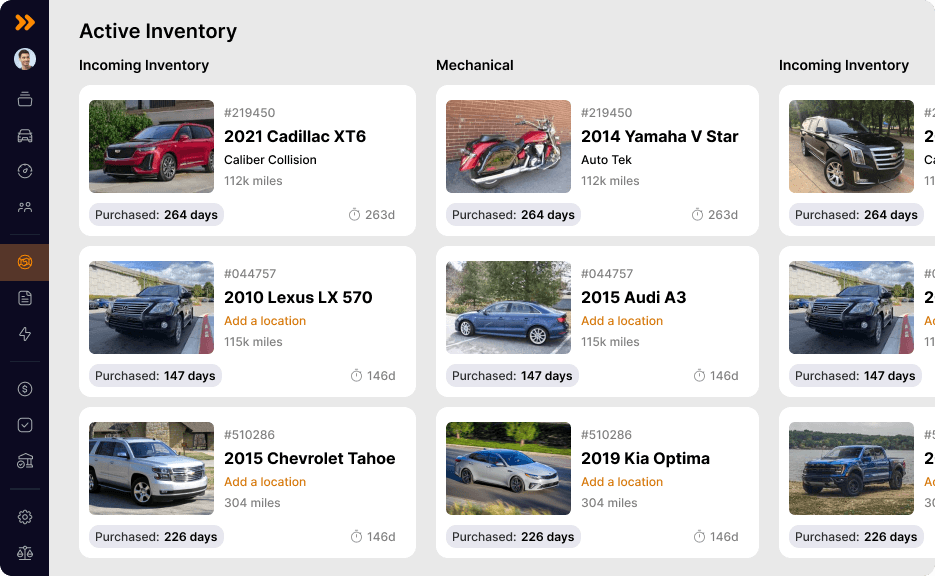Add a location for the Chevrolet Tahoe
Screen dimensions: 935x576
[265, 482]
